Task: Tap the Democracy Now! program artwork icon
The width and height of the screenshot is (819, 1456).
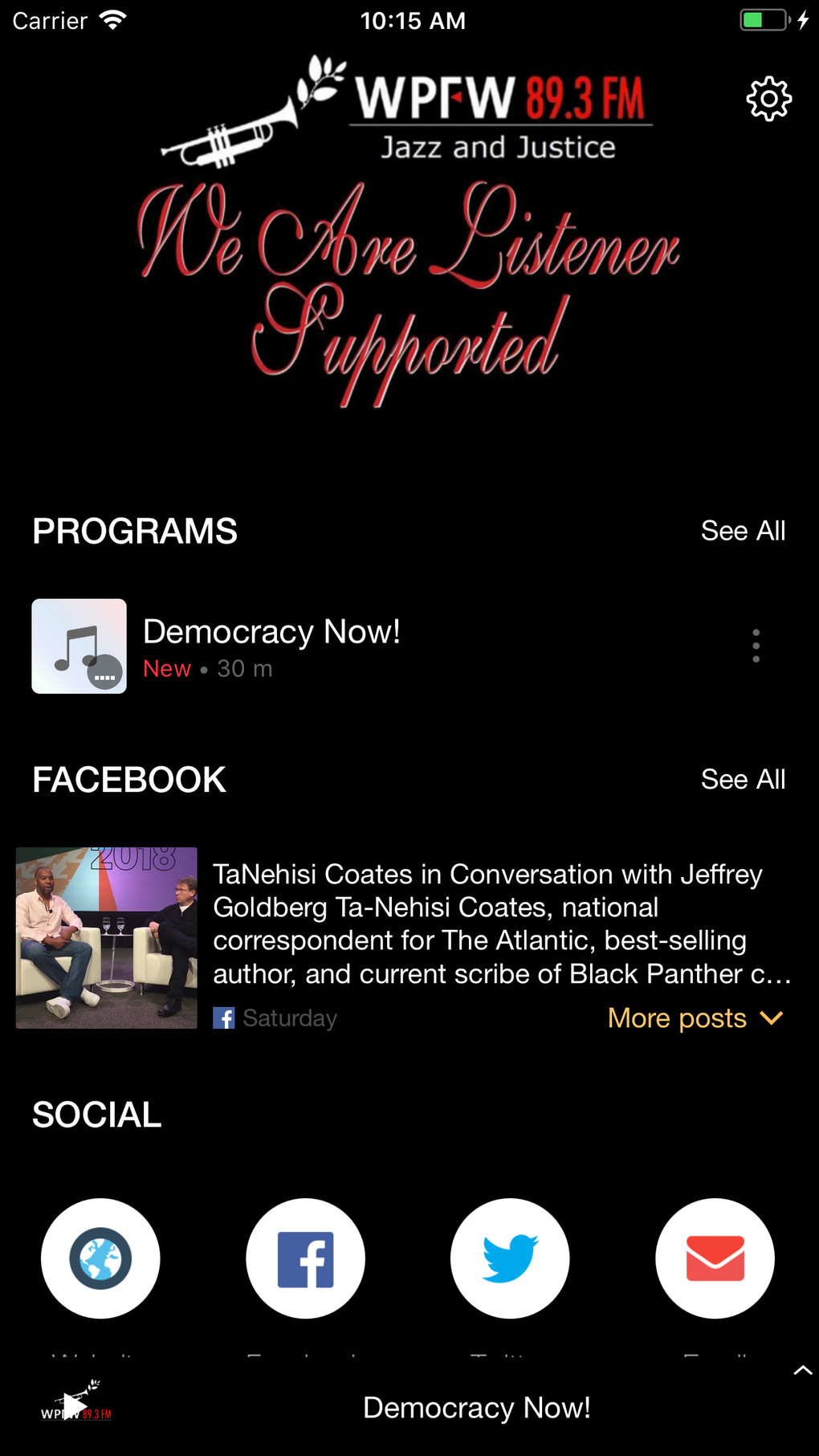Action: point(79,646)
